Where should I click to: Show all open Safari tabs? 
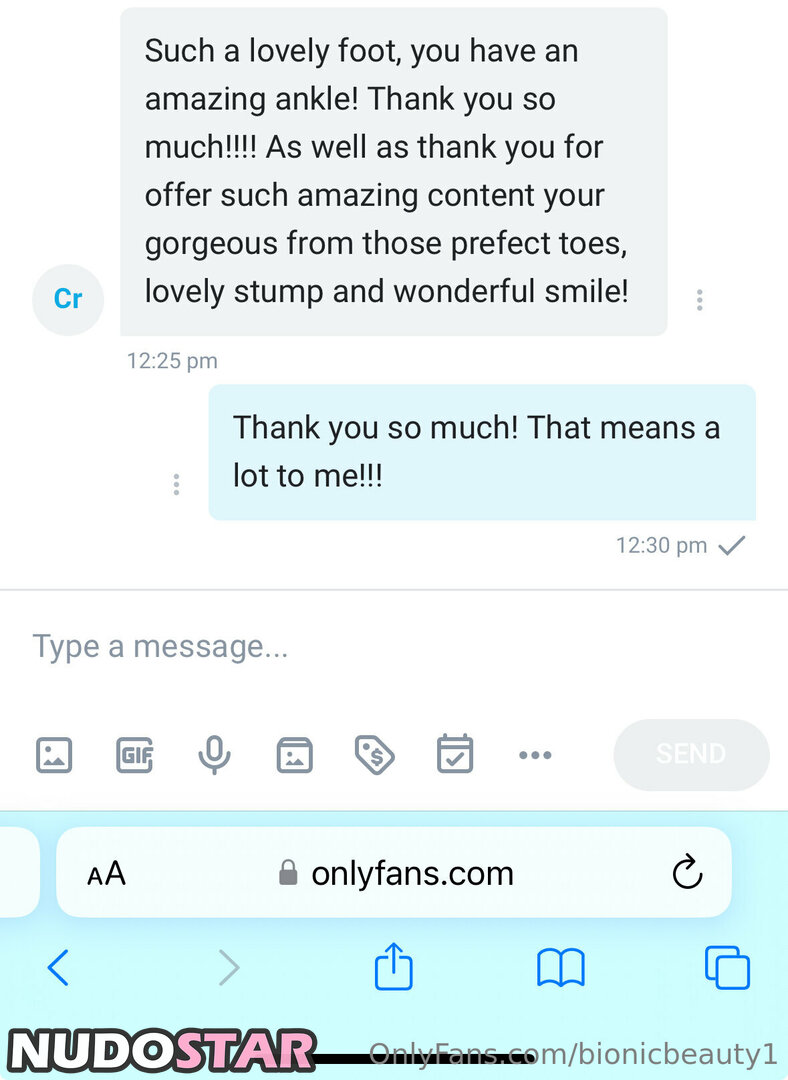(x=727, y=968)
